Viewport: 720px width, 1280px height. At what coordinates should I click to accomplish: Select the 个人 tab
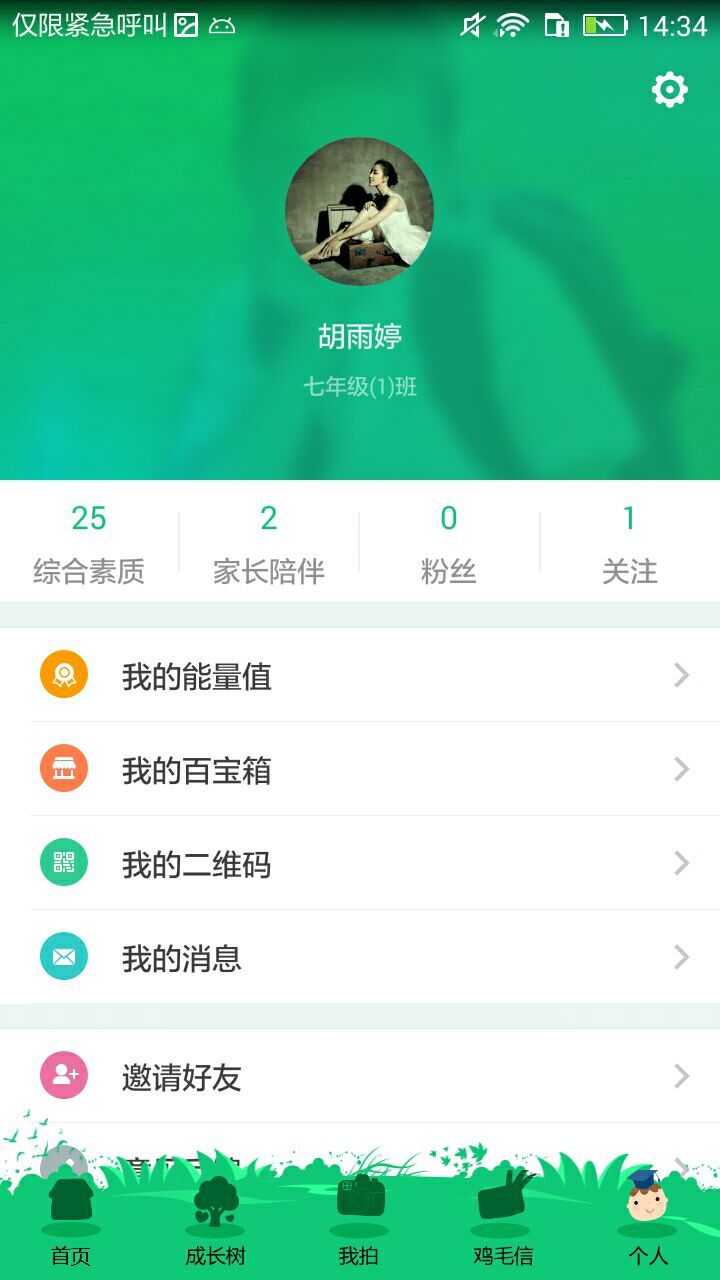(x=647, y=1222)
